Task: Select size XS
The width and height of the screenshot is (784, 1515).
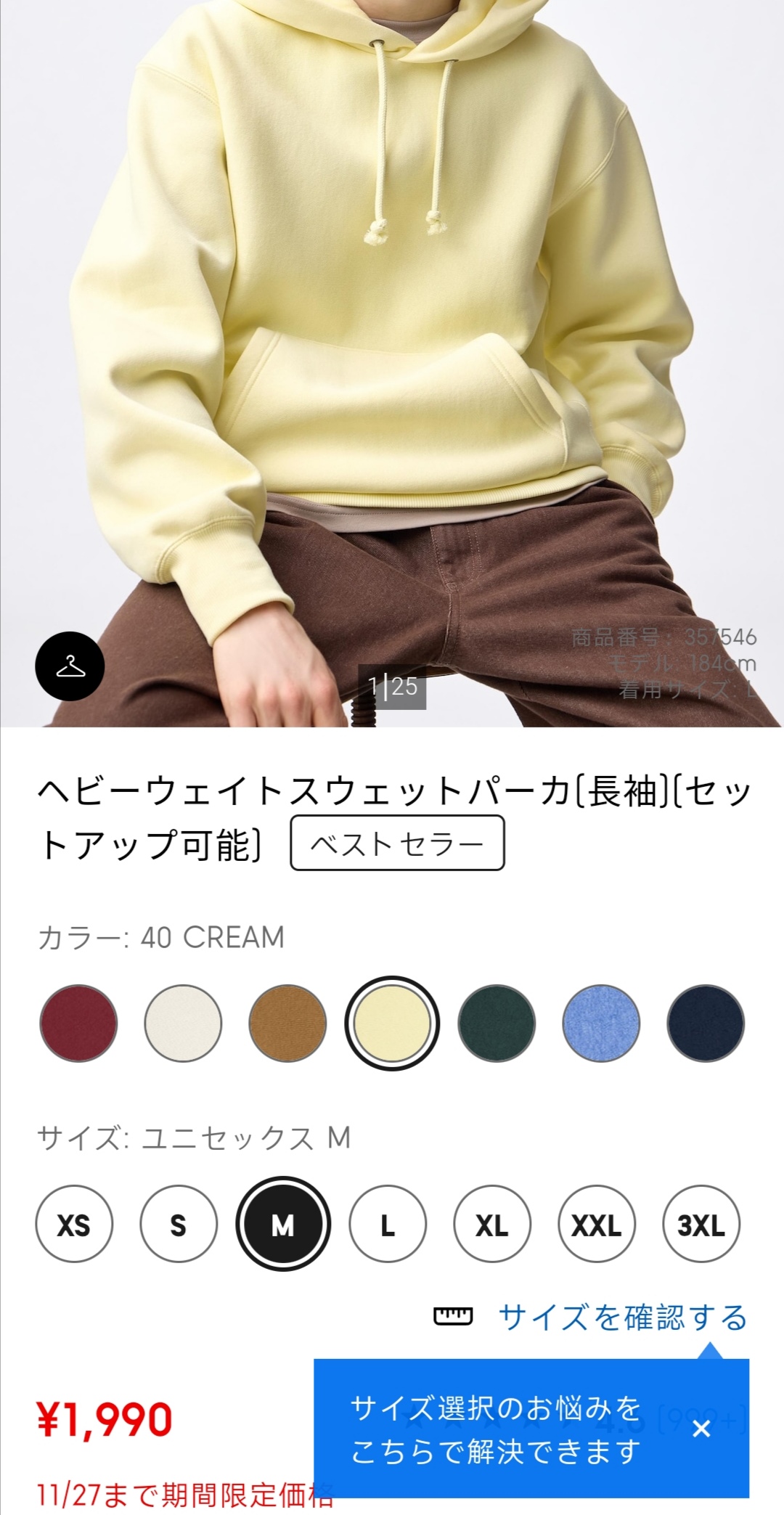Action: (74, 1226)
